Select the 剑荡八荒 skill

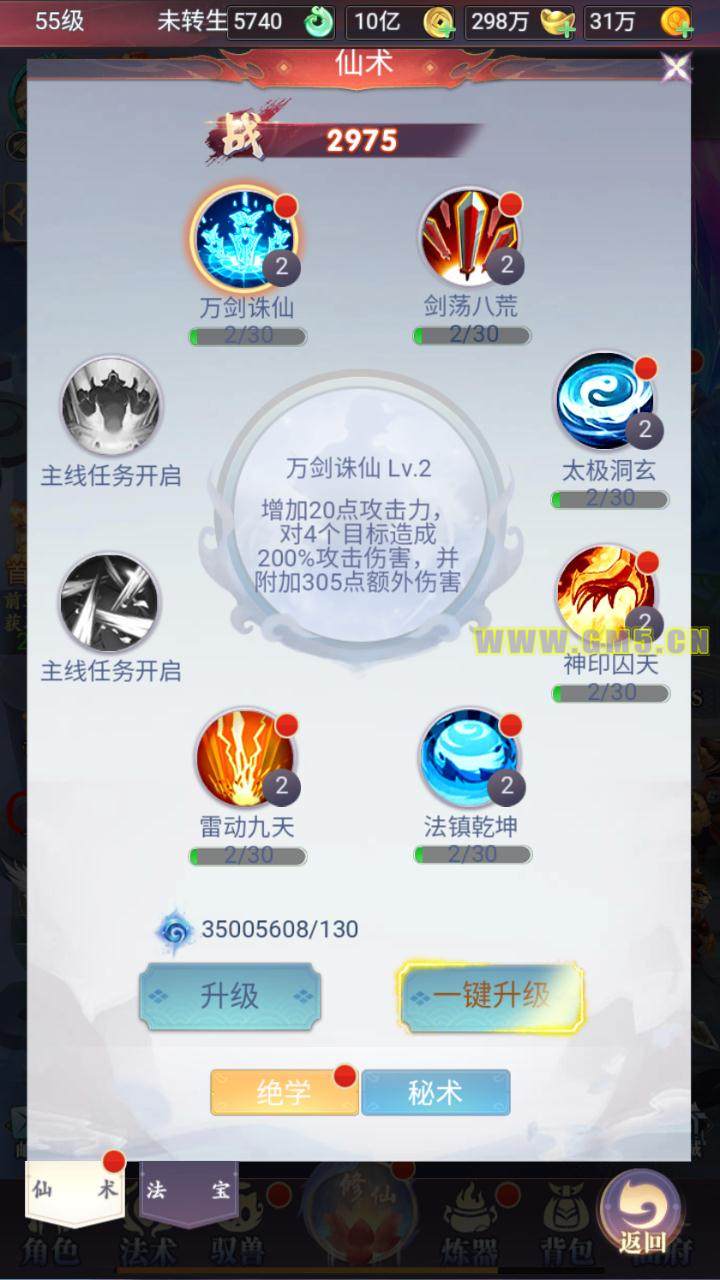tap(470, 238)
